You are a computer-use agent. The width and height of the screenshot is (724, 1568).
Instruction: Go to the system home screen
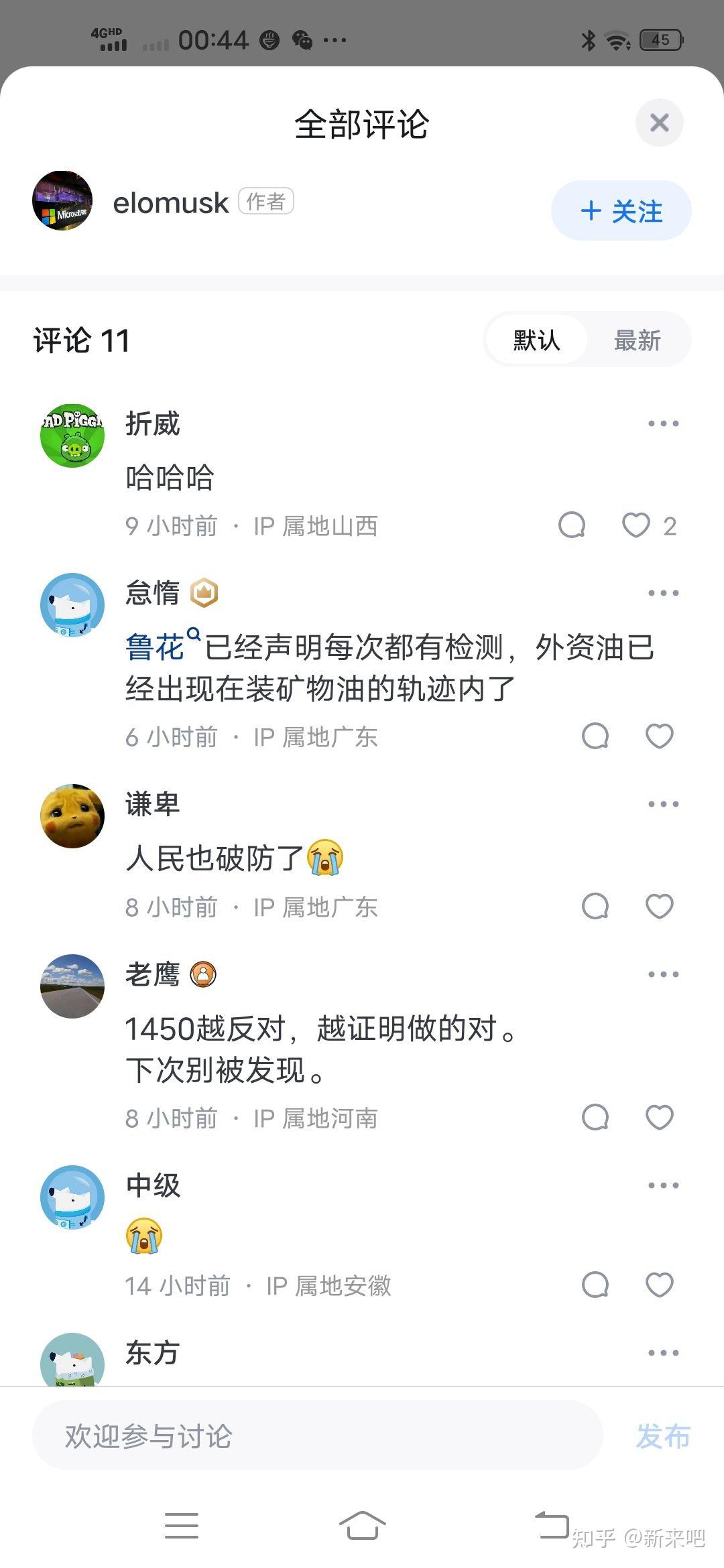(362, 1526)
